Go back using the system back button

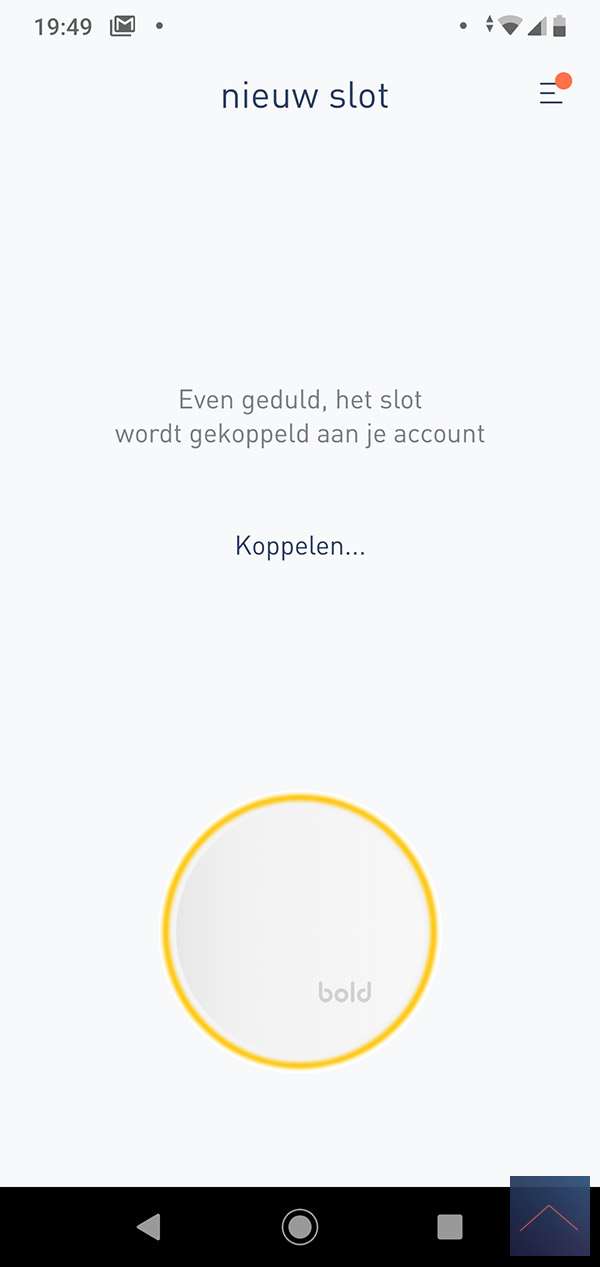coord(149,1226)
